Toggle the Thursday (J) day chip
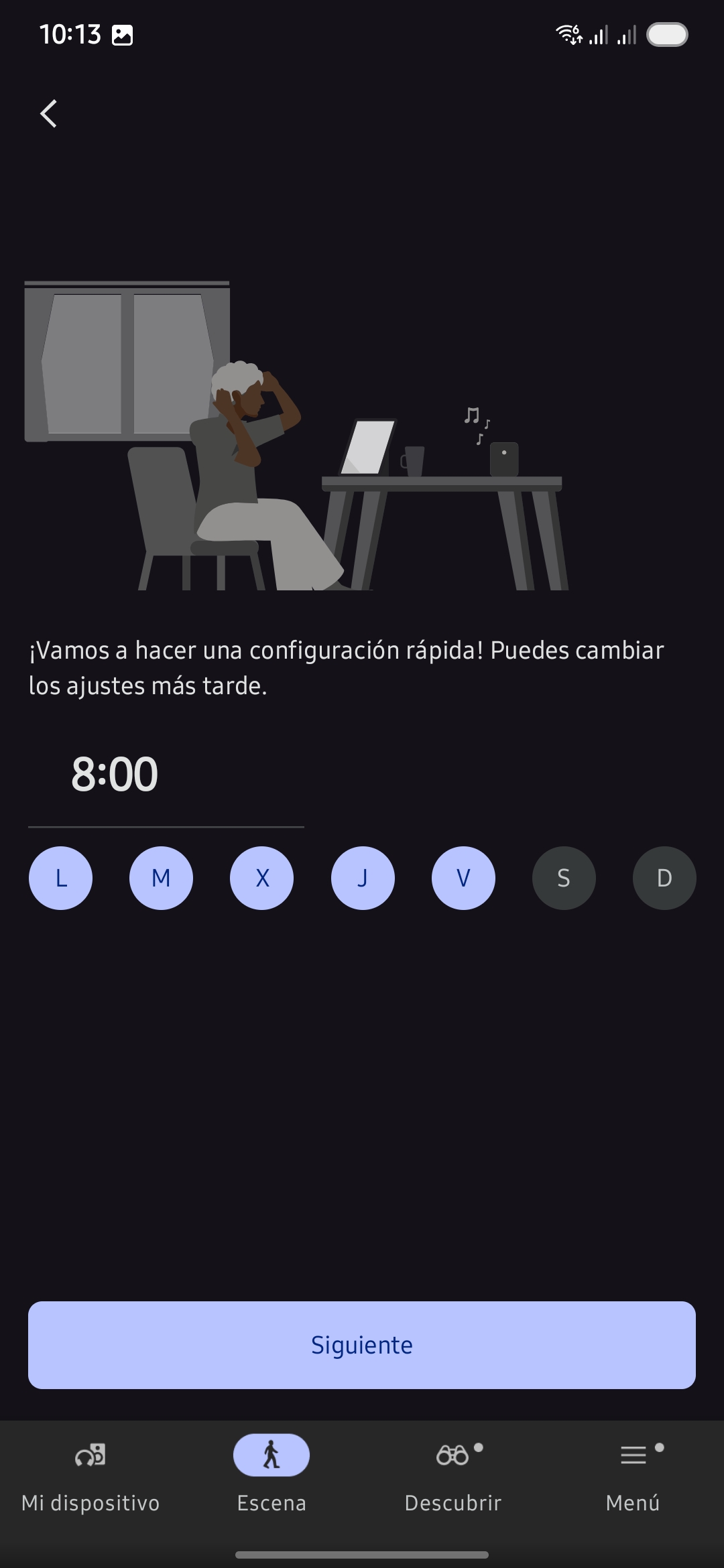 pos(363,878)
